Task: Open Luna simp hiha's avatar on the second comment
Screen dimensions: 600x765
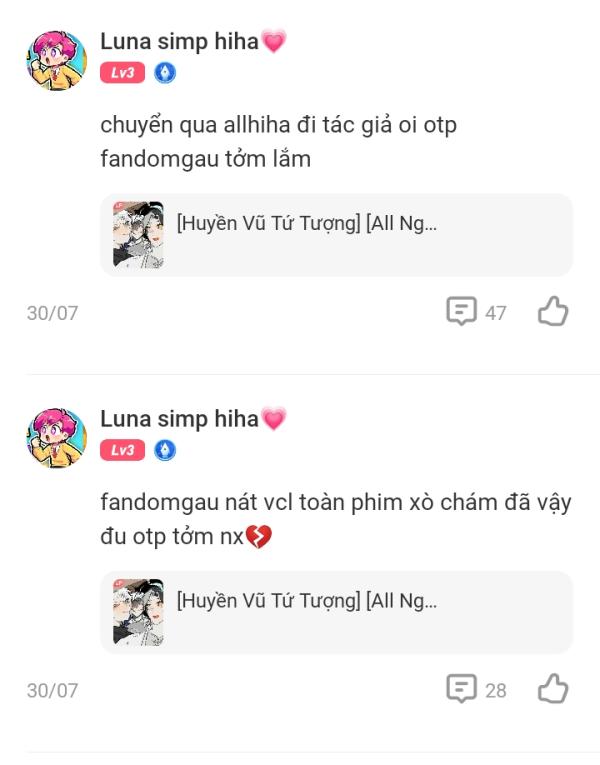Action: click(x=54, y=435)
